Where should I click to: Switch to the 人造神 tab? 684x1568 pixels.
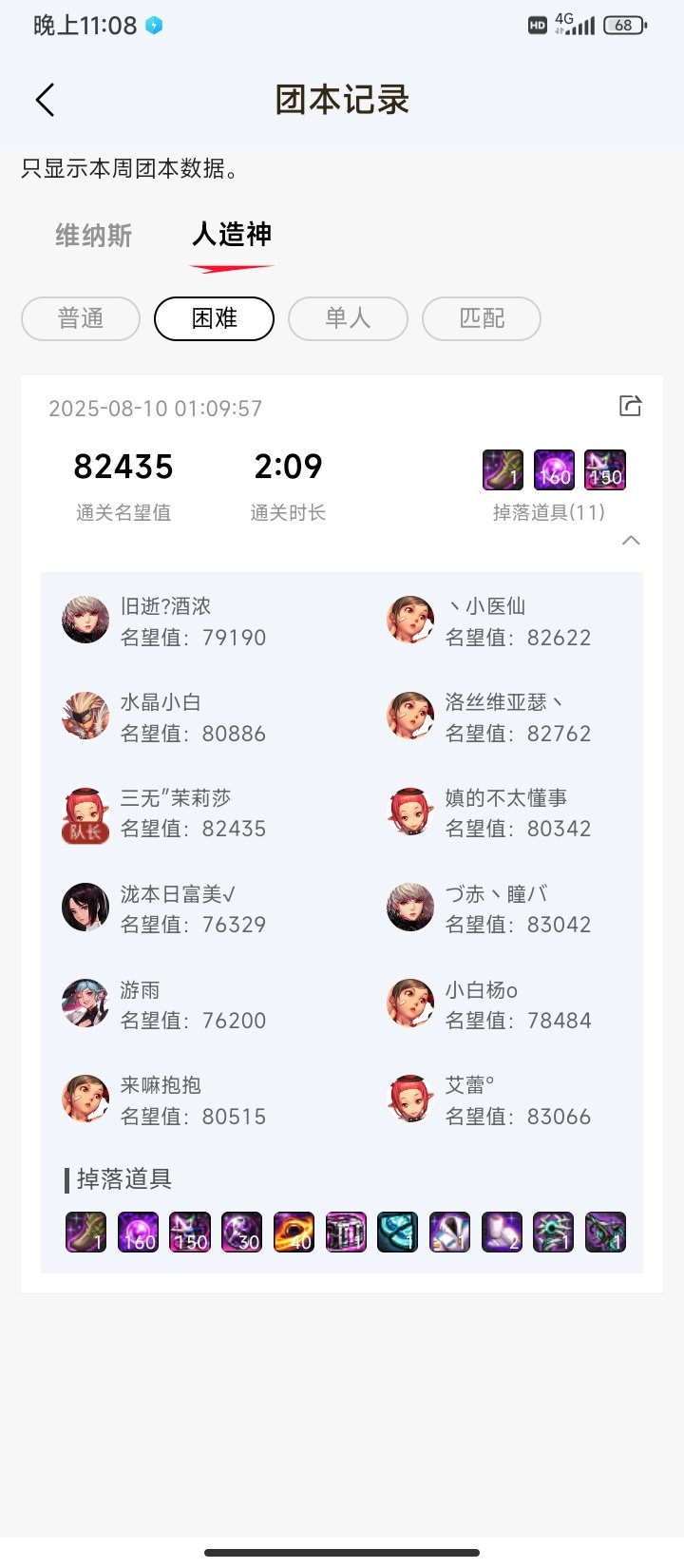232,235
